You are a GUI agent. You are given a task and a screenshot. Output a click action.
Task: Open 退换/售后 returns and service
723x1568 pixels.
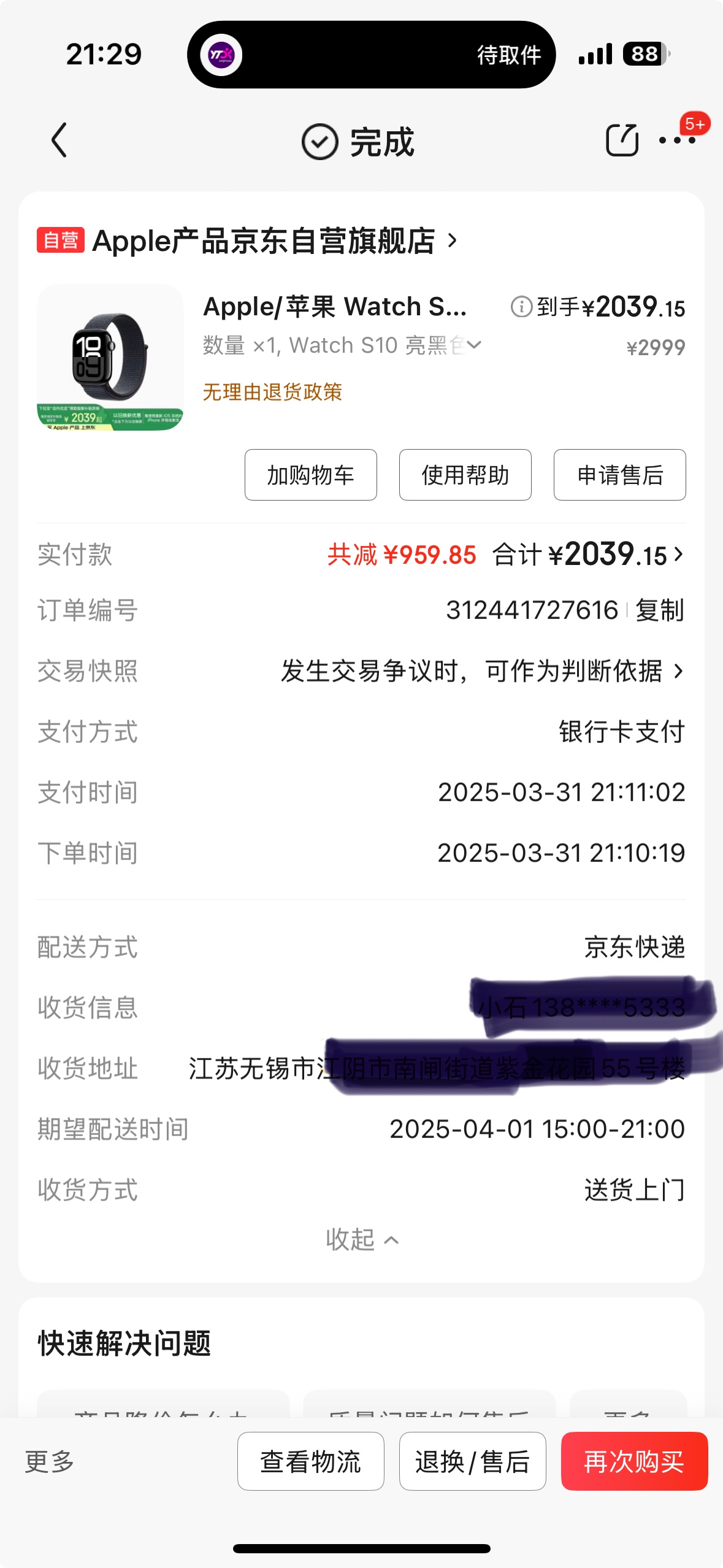(472, 1461)
